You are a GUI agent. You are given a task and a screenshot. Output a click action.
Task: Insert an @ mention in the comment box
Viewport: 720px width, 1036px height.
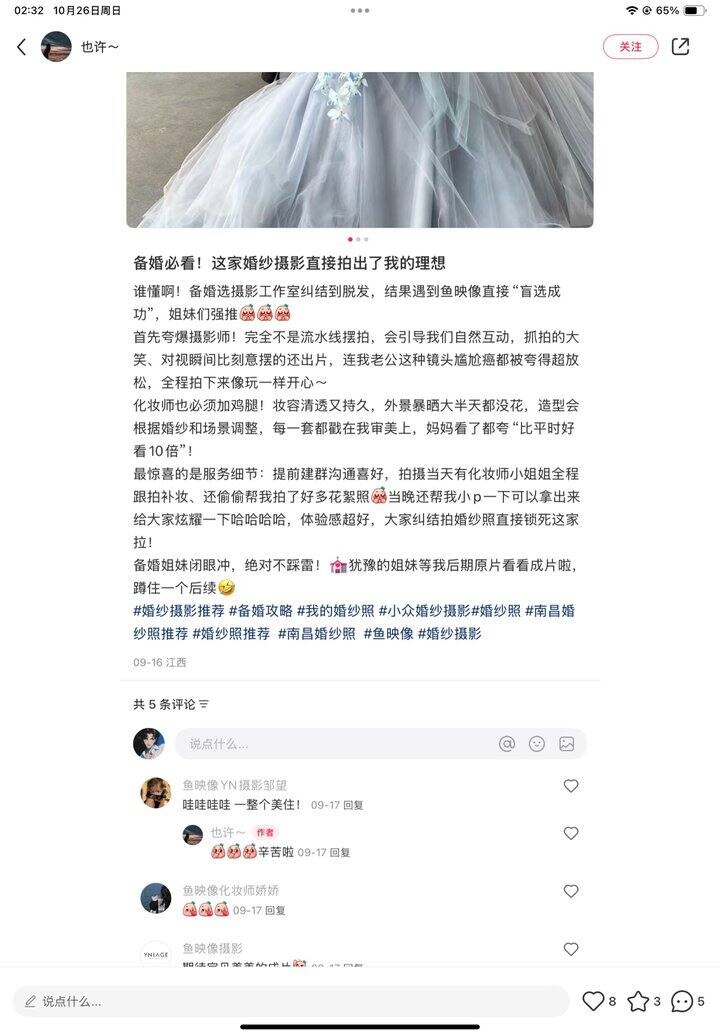[507, 744]
